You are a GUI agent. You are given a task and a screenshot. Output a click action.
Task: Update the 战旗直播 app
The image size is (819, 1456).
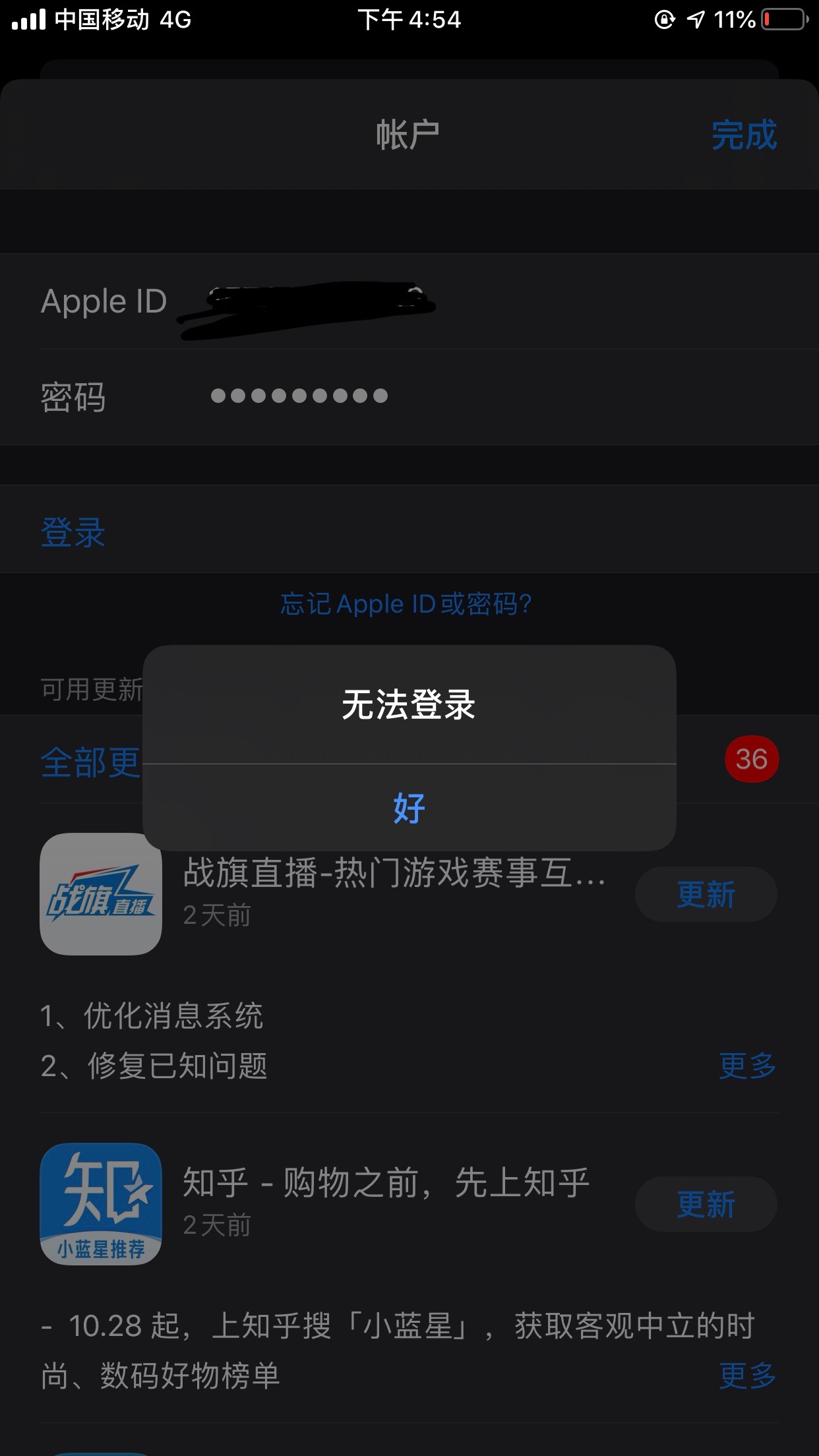tap(706, 895)
